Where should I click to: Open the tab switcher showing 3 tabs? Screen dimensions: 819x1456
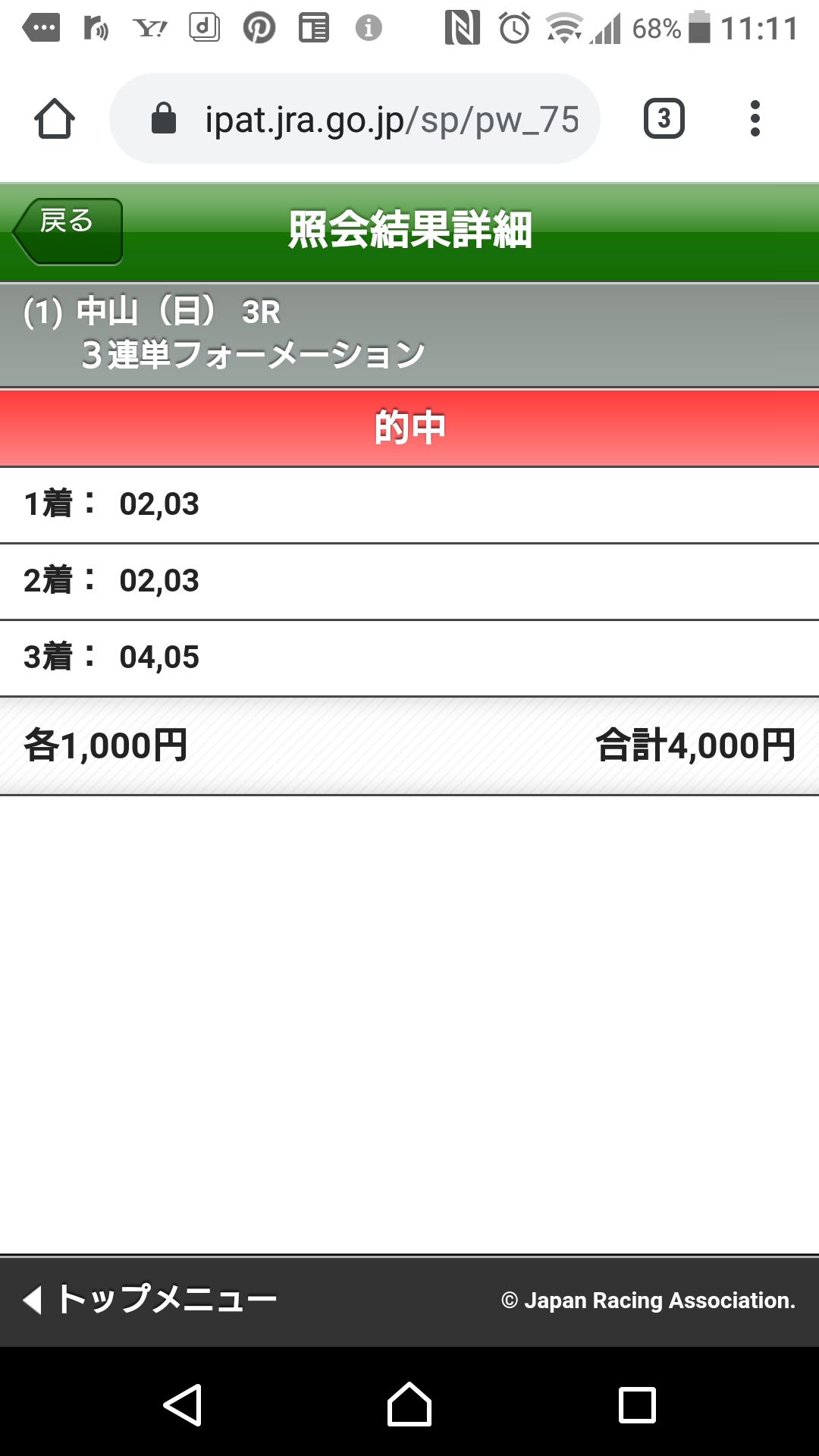[664, 119]
